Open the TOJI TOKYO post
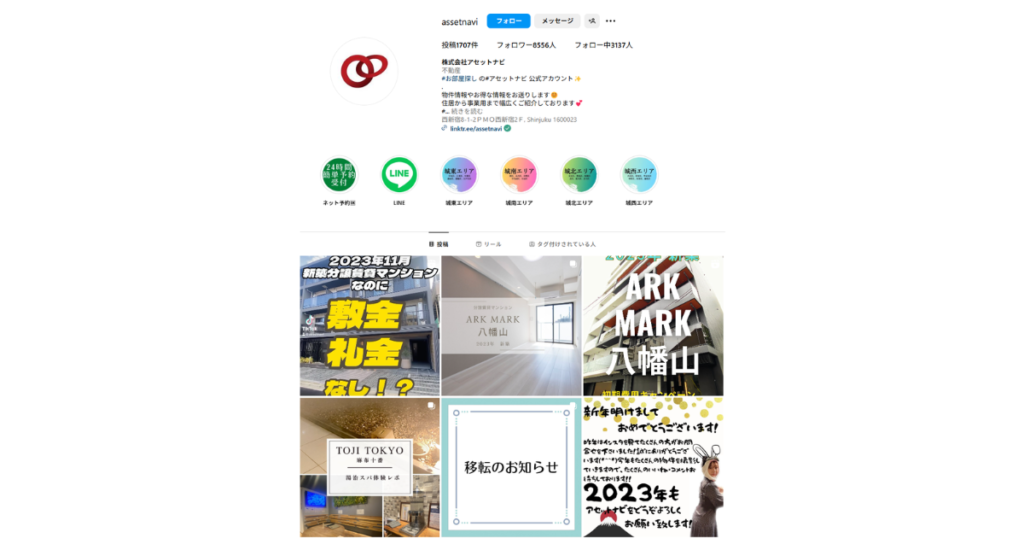Screen dimensions: 1024x538 (369, 467)
